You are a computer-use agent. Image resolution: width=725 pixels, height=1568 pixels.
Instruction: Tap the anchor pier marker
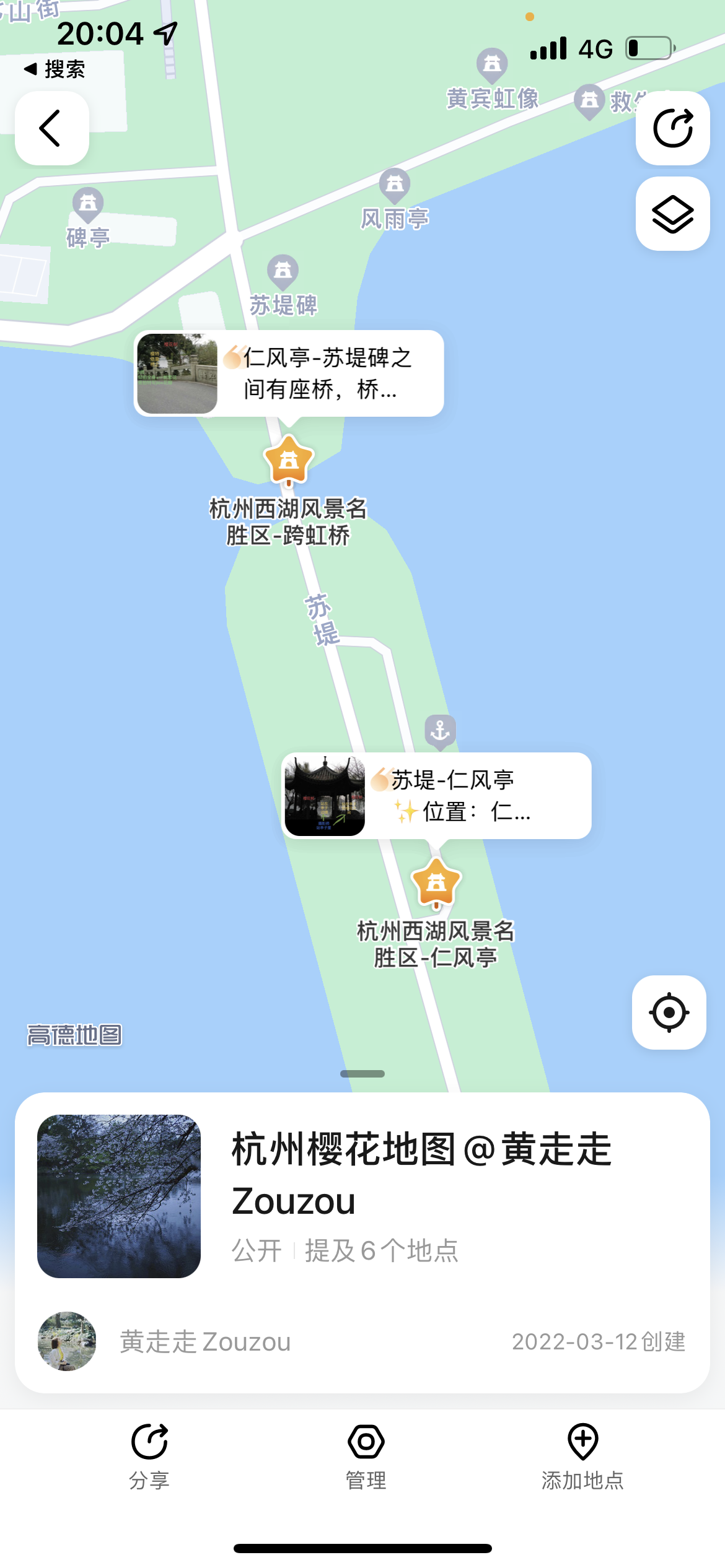tap(440, 731)
